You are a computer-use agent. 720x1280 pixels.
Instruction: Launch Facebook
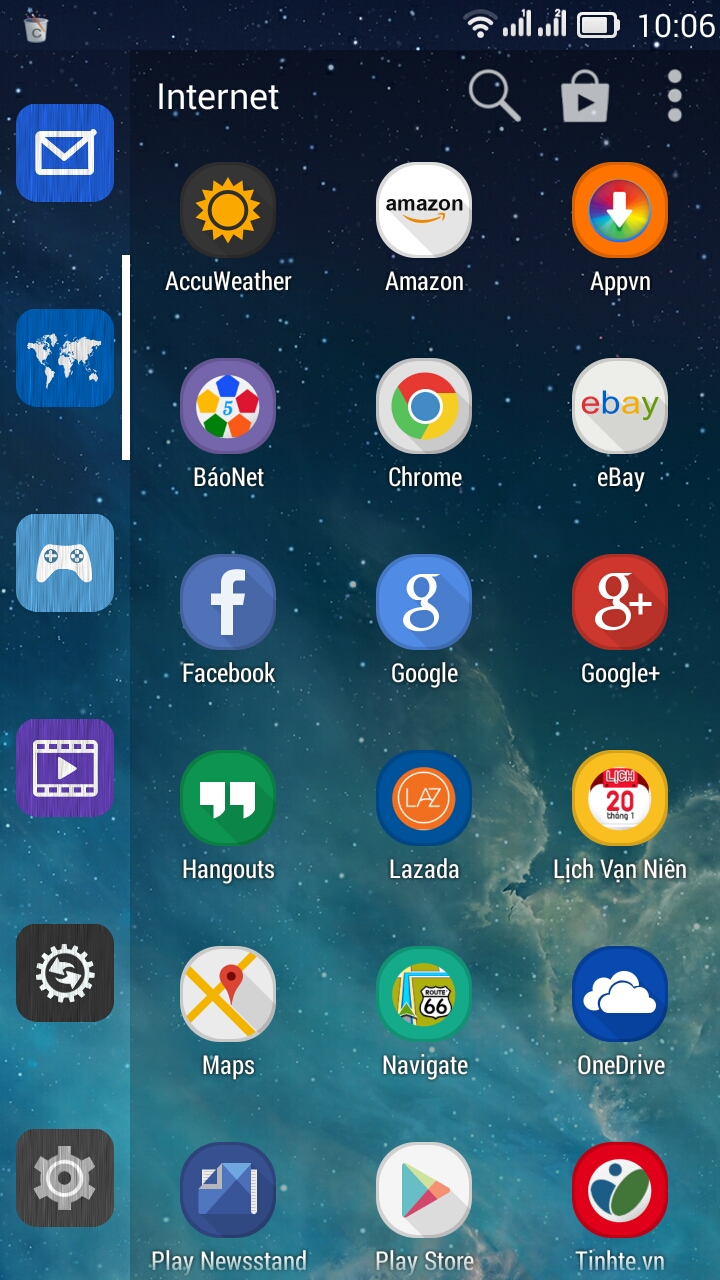click(228, 603)
